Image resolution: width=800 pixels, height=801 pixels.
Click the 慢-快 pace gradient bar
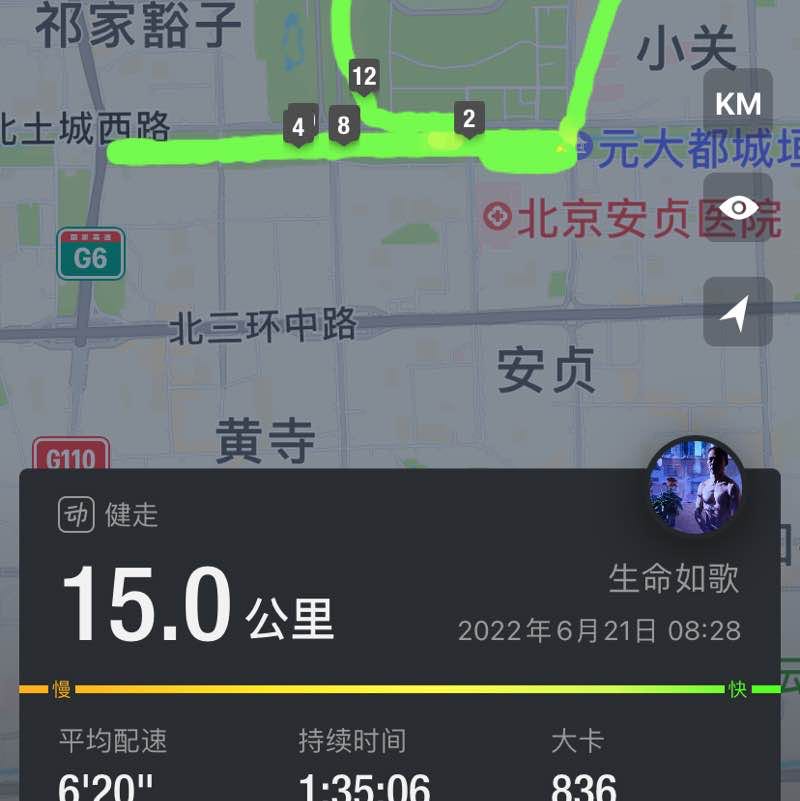(400, 689)
